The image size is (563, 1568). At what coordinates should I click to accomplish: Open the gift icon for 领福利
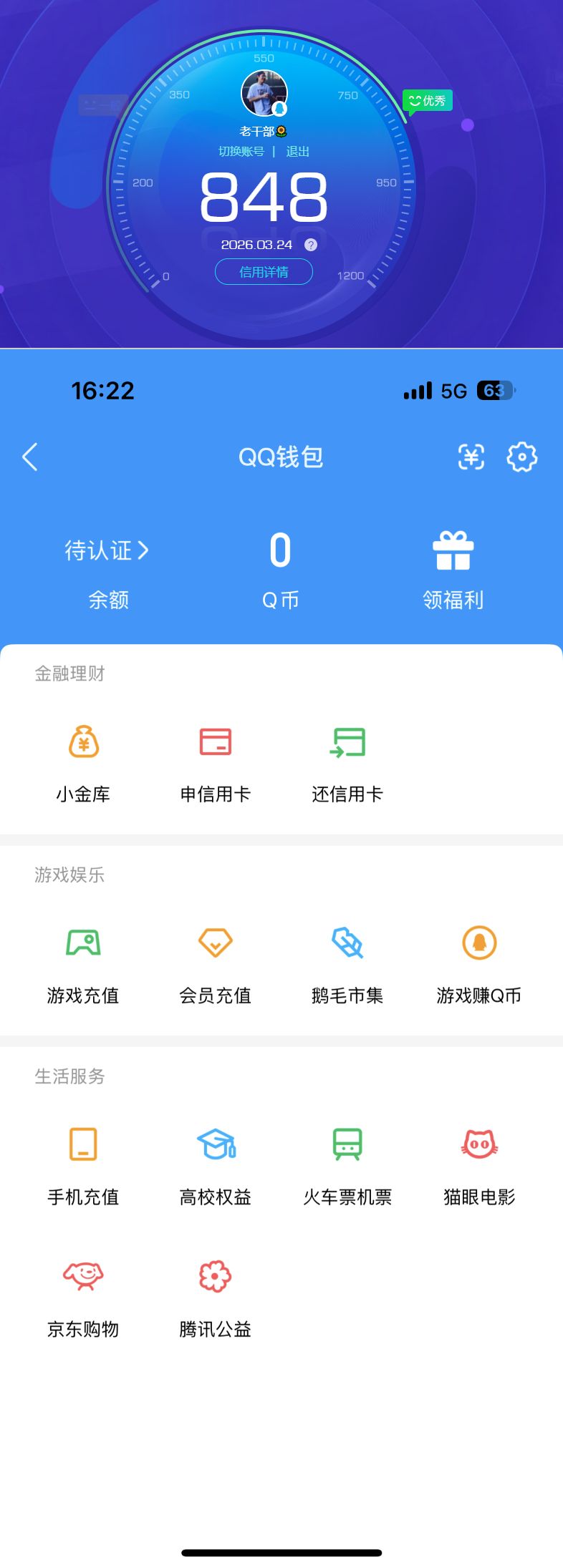pos(453,551)
